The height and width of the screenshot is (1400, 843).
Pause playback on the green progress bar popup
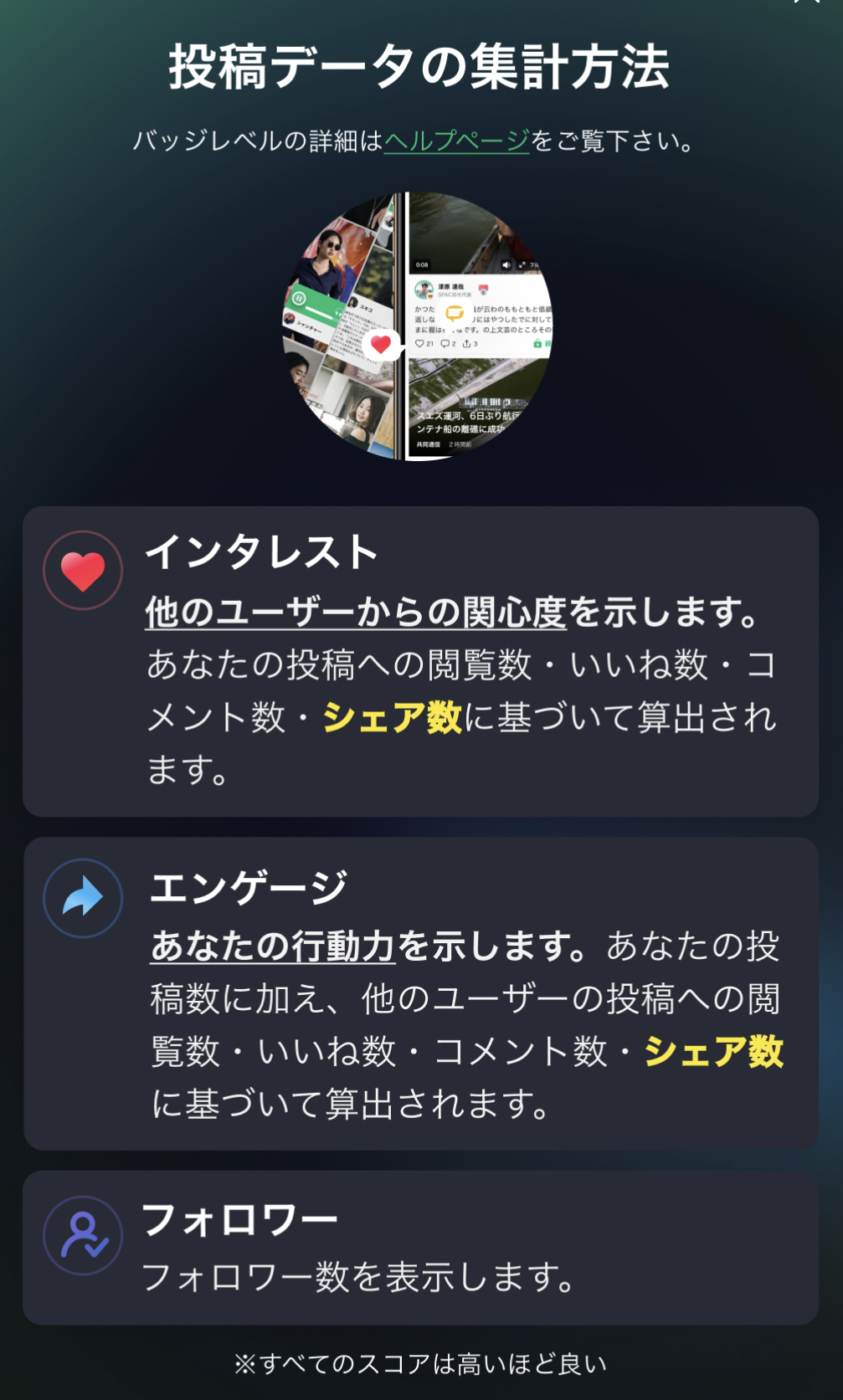300,300
